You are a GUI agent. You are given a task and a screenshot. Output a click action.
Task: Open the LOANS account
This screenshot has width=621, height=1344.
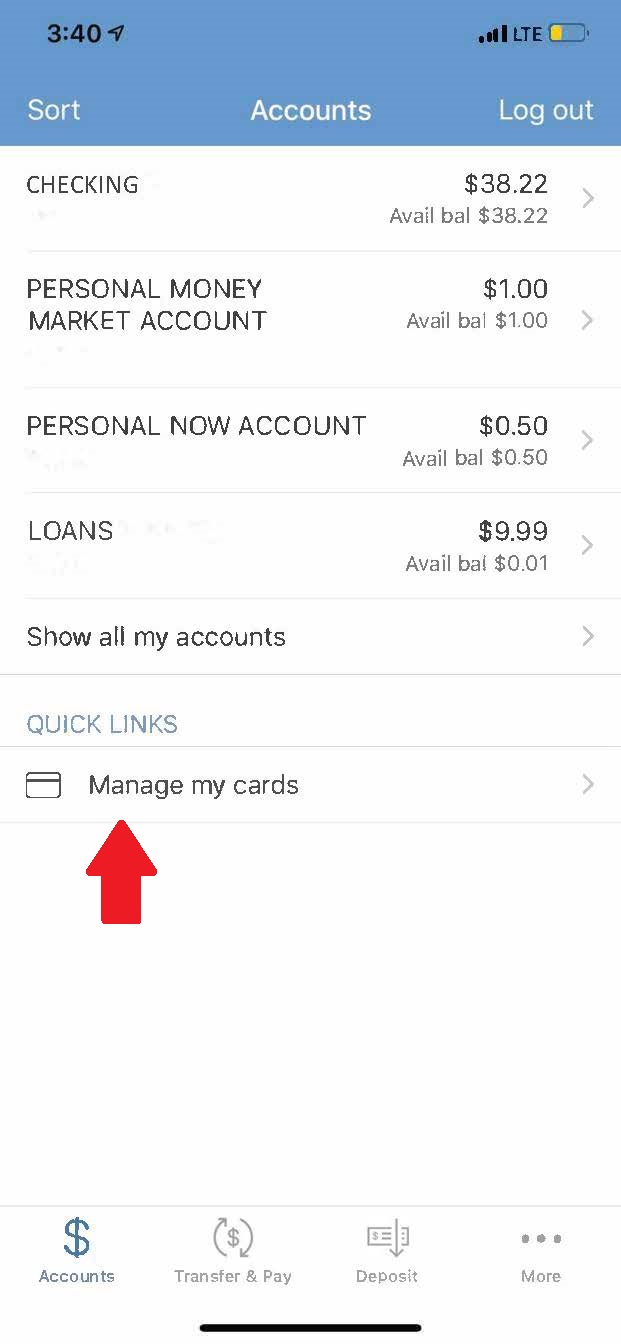(310, 545)
